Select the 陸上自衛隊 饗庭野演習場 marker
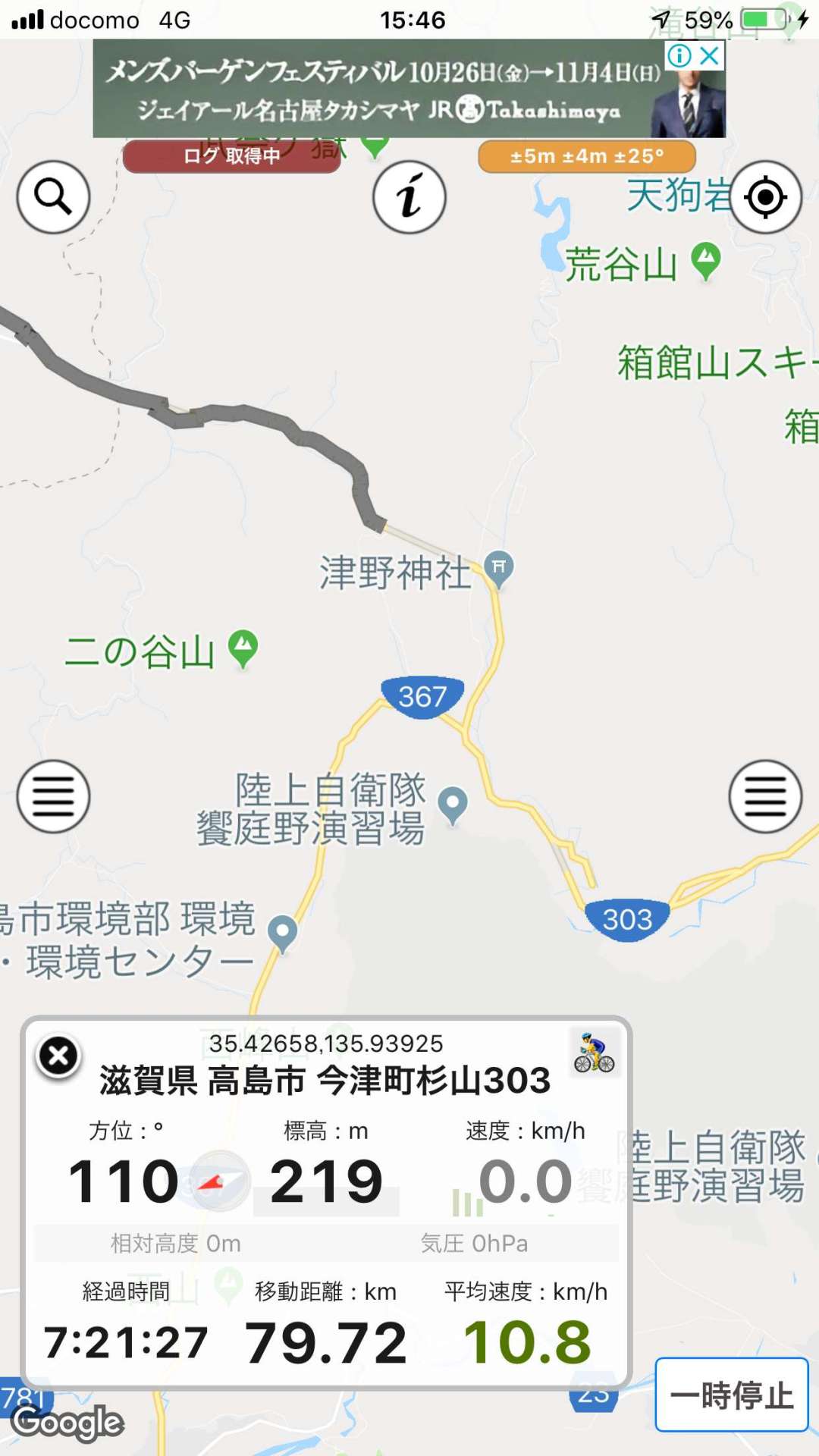Image resolution: width=819 pixels, height=1456 pixels. (453, 805)
